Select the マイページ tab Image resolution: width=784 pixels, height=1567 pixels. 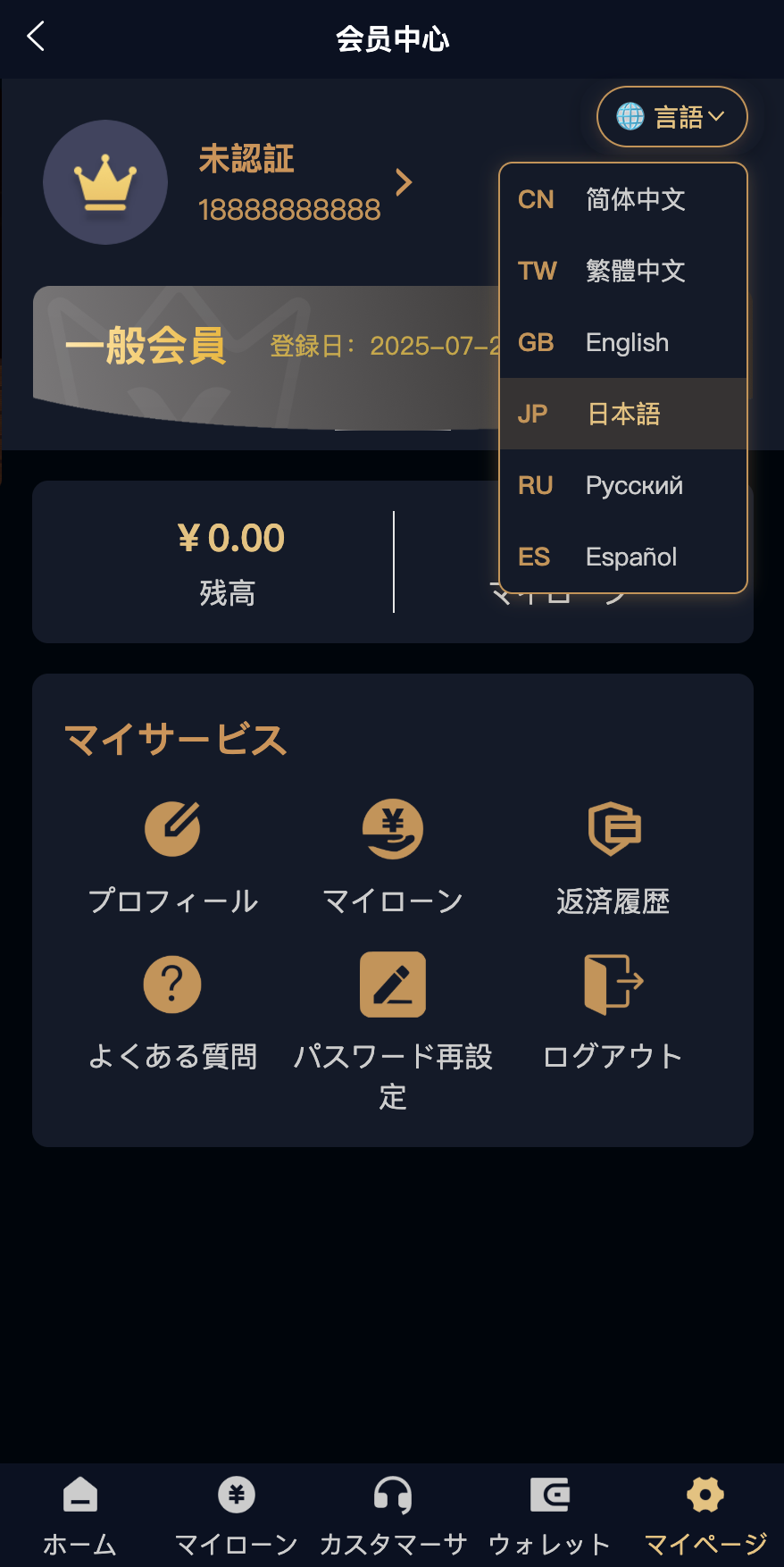705,1515
